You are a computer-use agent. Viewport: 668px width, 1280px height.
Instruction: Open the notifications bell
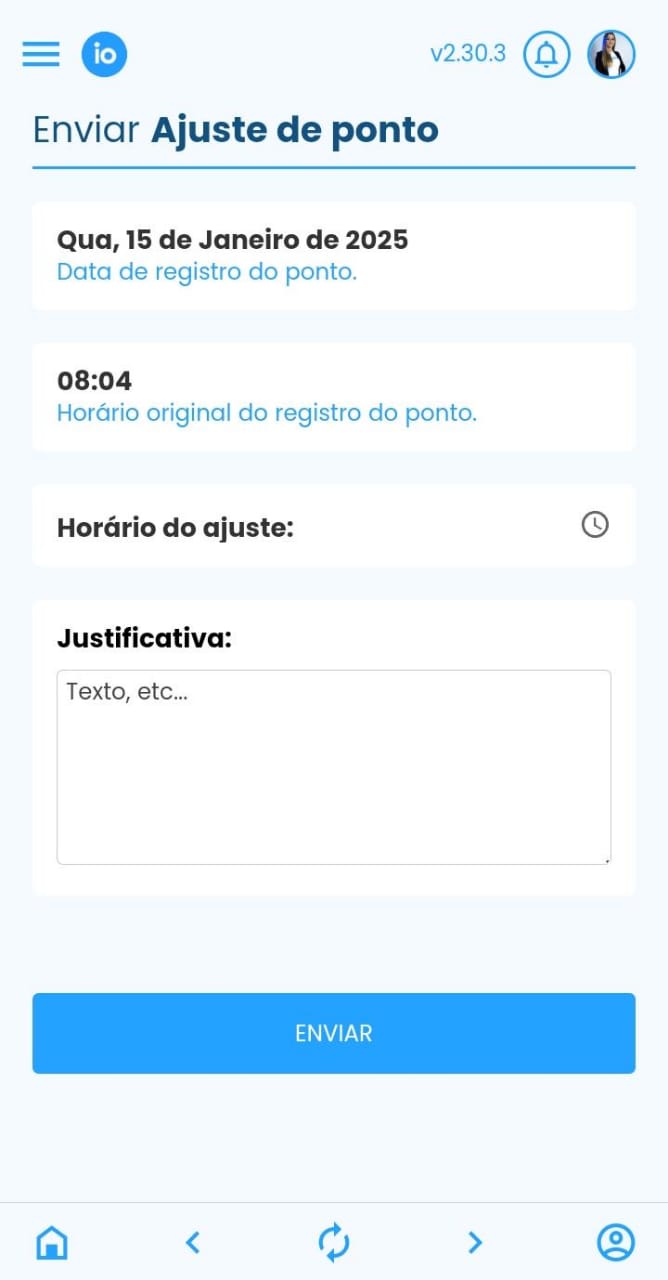(x=547, y=54)
